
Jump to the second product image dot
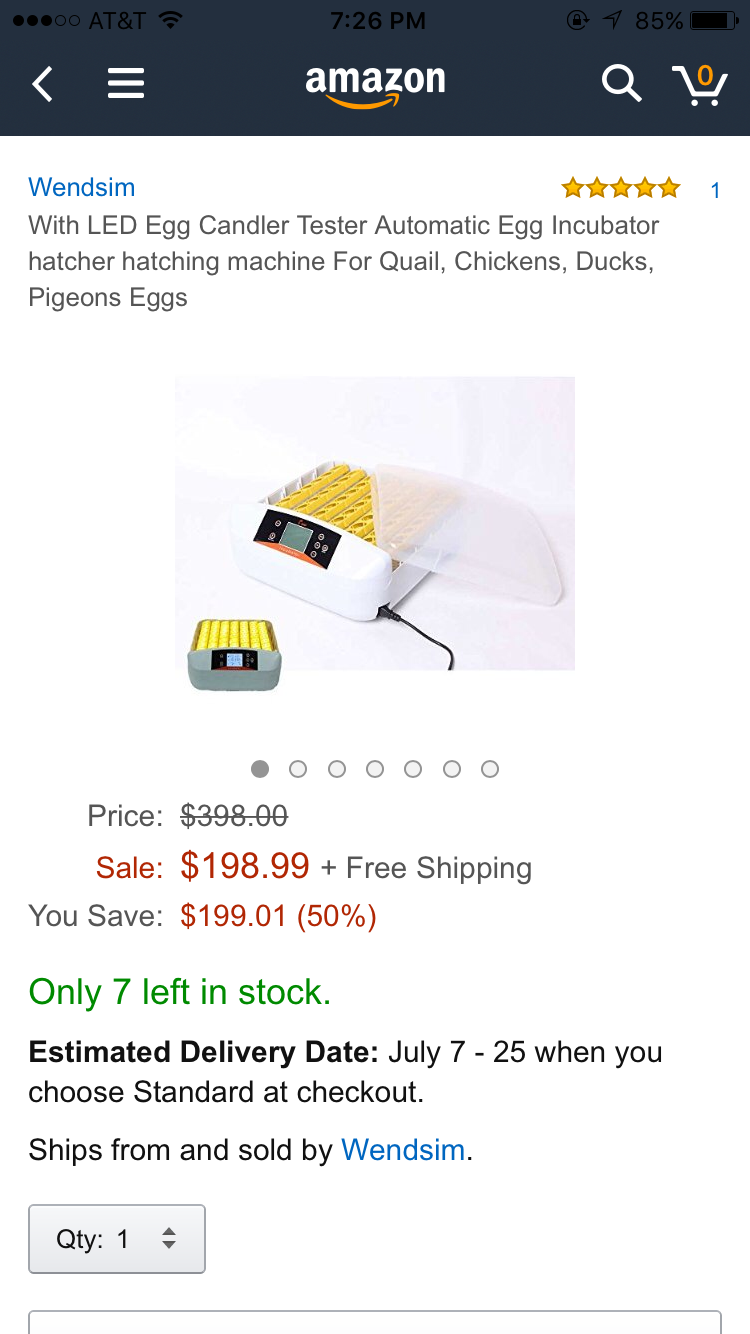[x=298, y=769]
